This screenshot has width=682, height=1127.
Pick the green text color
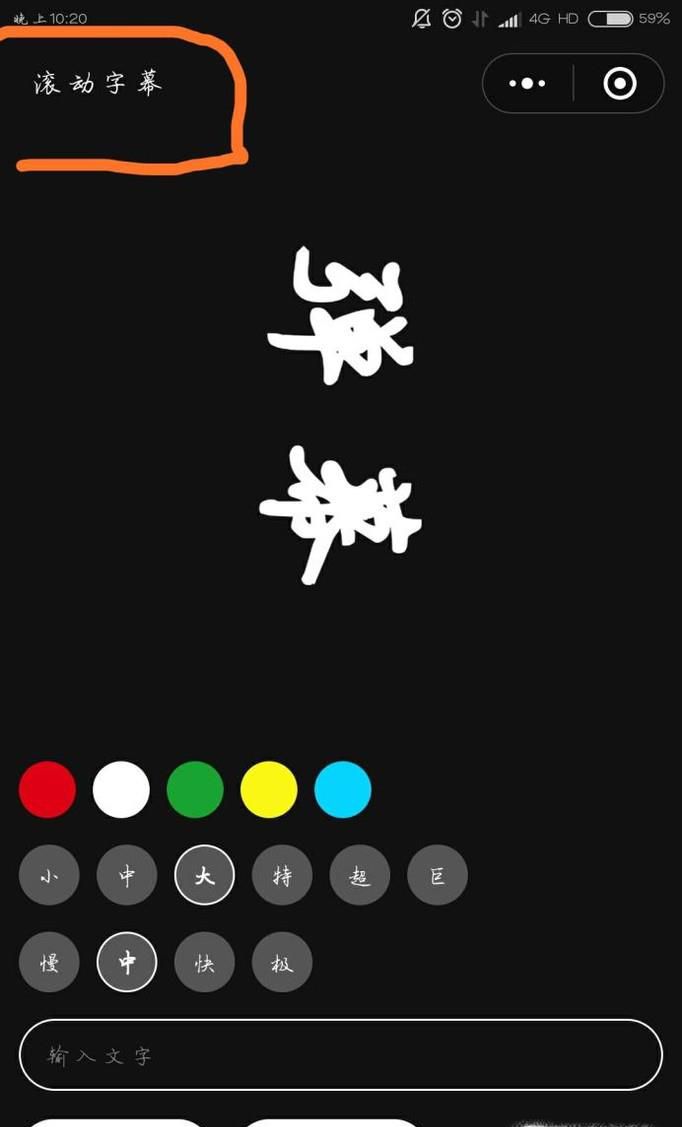click(x=195, y=789)
